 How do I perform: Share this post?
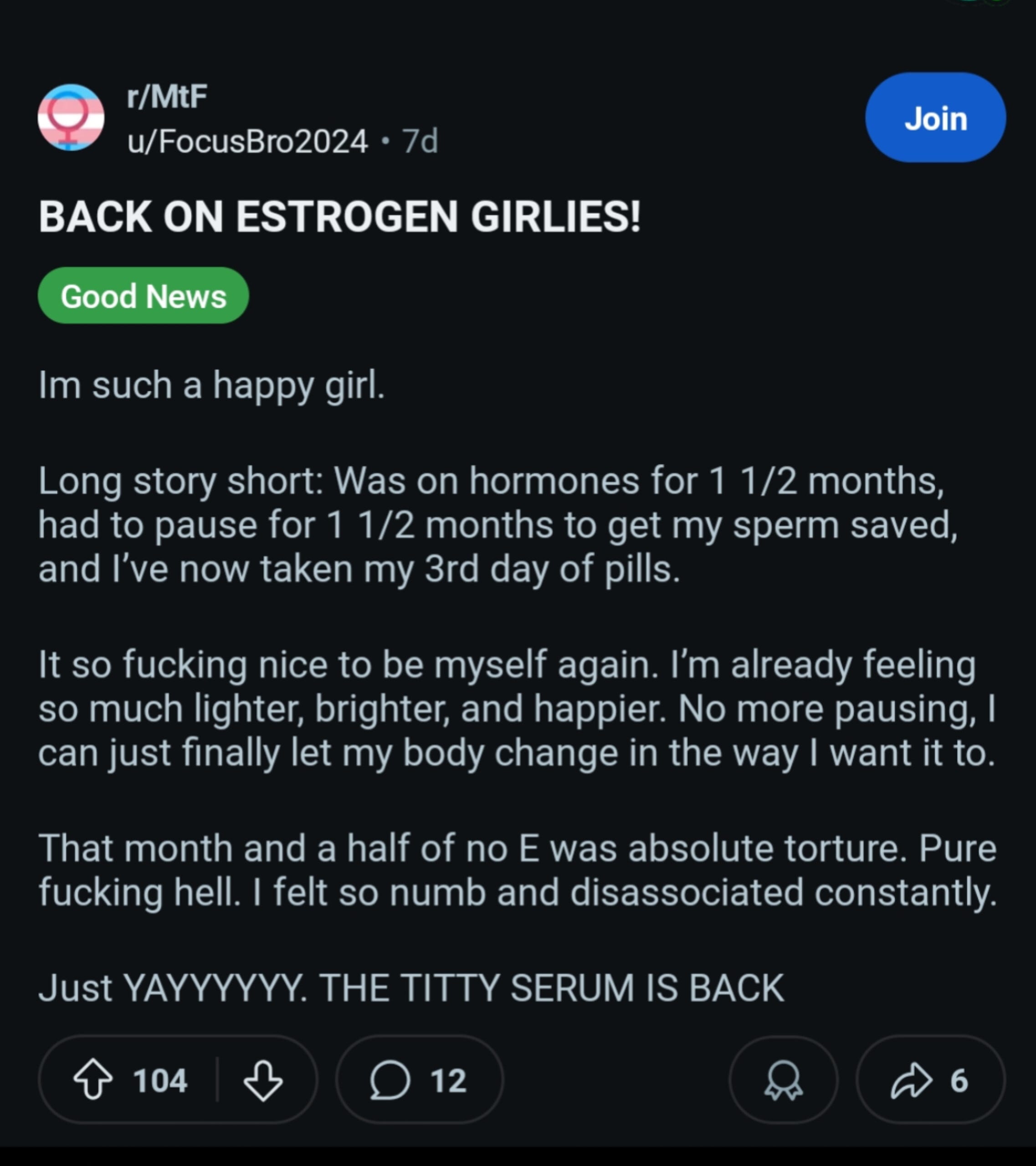point(930,1080)
